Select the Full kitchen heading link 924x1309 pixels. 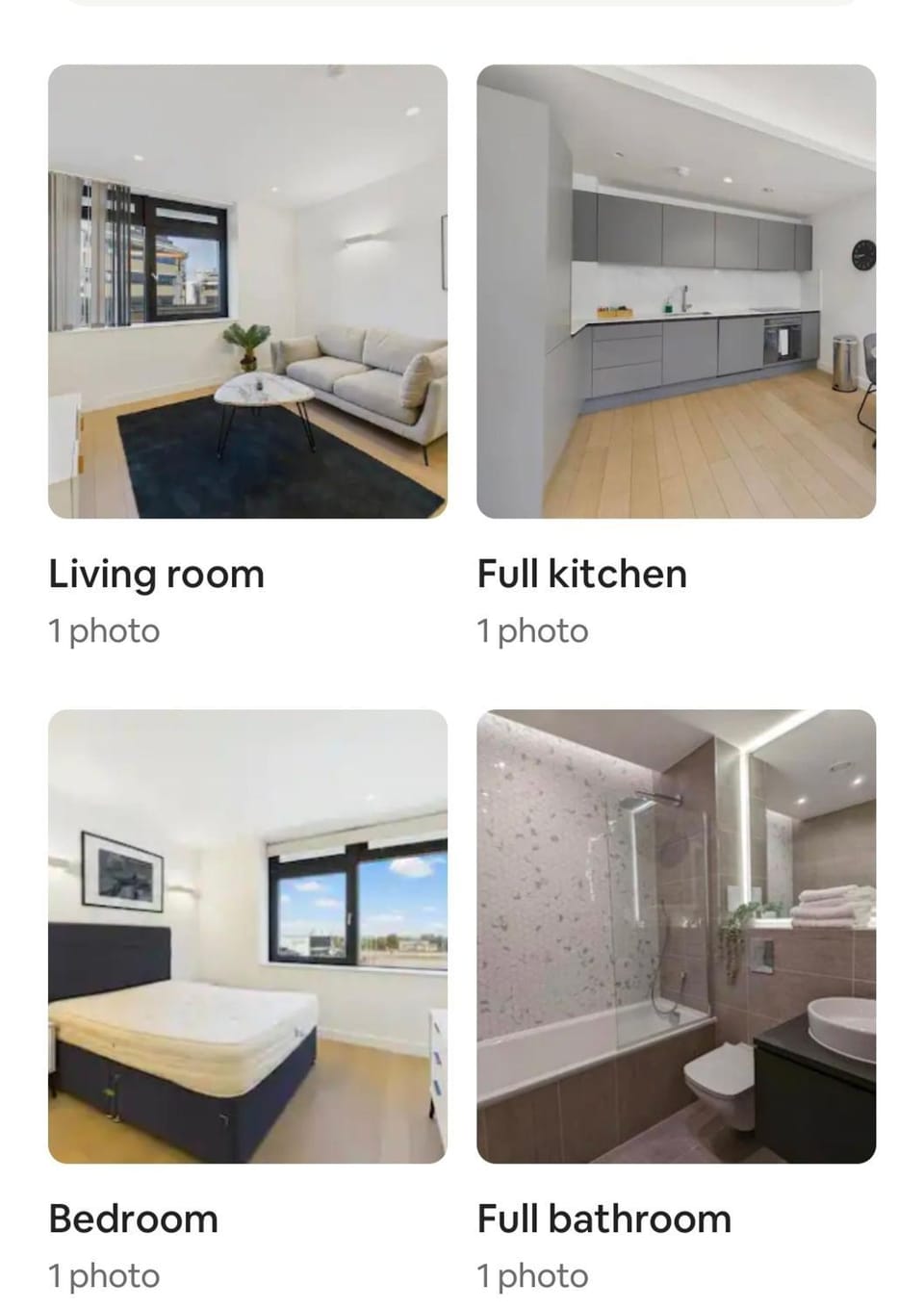coord(581,573)
